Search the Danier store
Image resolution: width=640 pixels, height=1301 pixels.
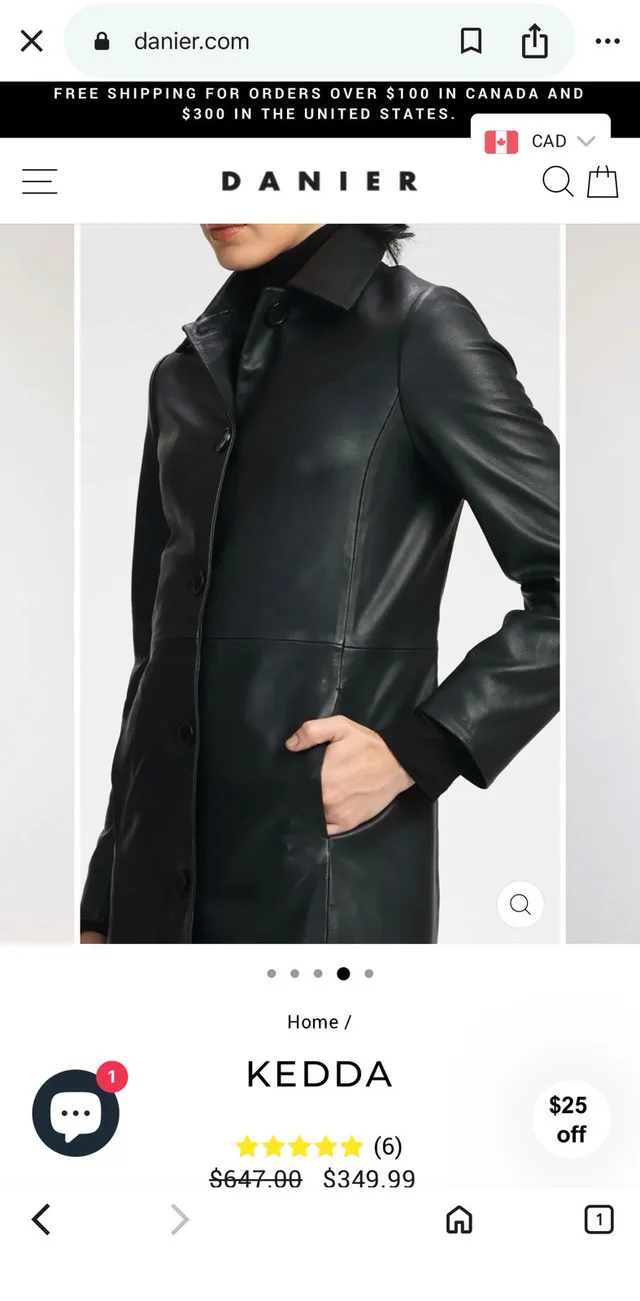pyautogui.click(x=557, y=181)
